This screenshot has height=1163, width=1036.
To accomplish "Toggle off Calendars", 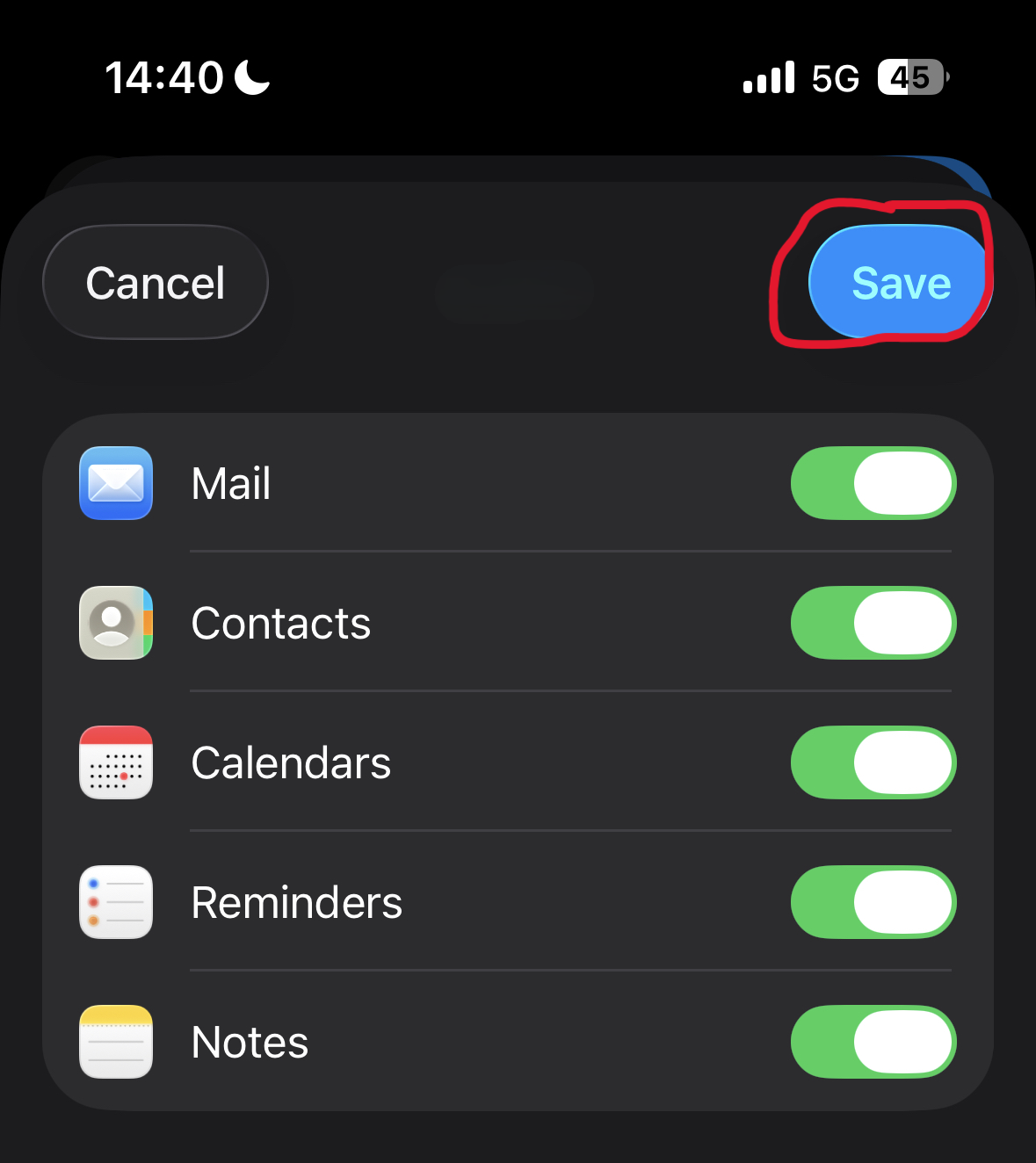I will (x=873, y=762).
